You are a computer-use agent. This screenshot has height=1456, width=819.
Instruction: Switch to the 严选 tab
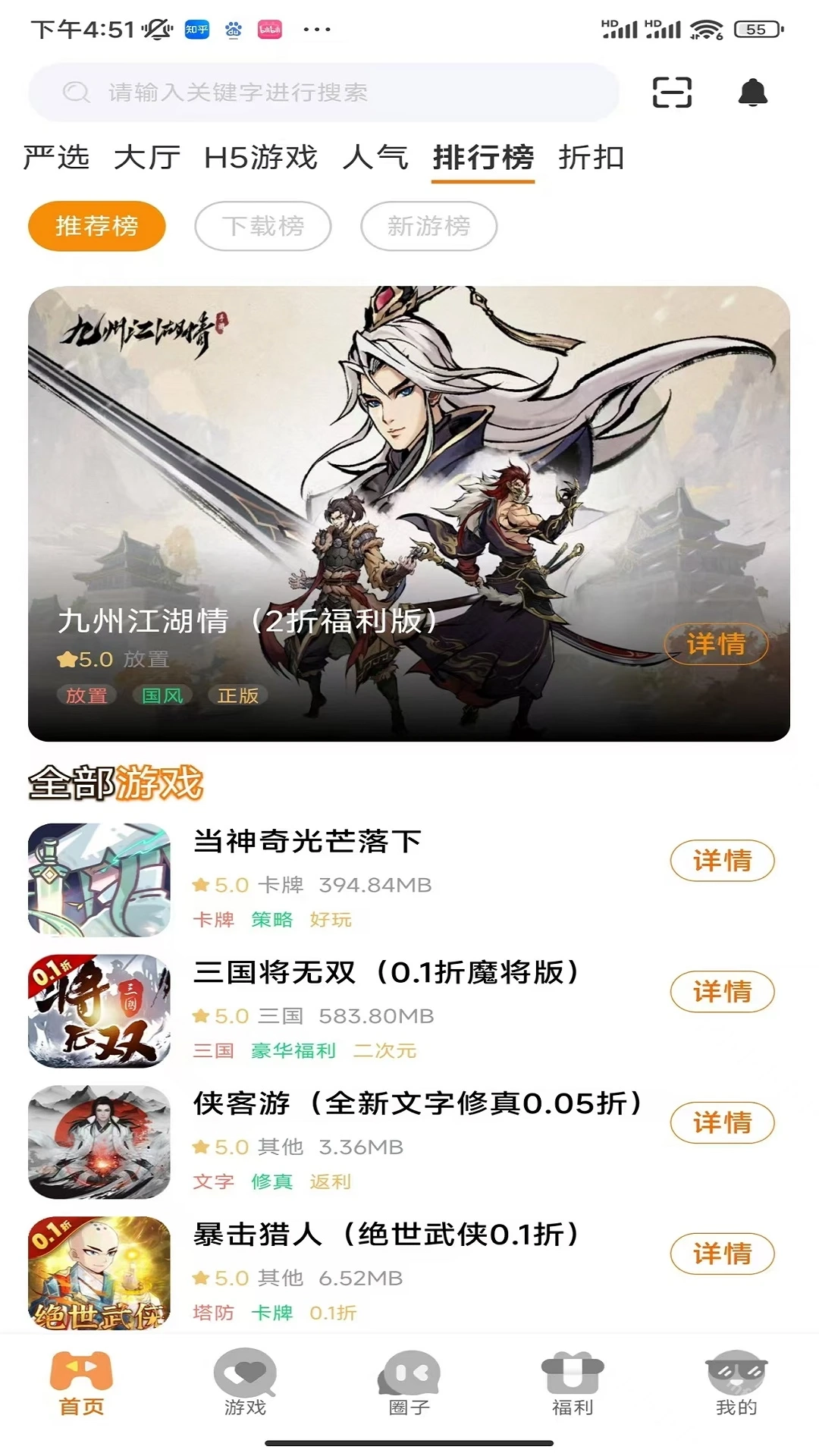click(x=56, y=158)
